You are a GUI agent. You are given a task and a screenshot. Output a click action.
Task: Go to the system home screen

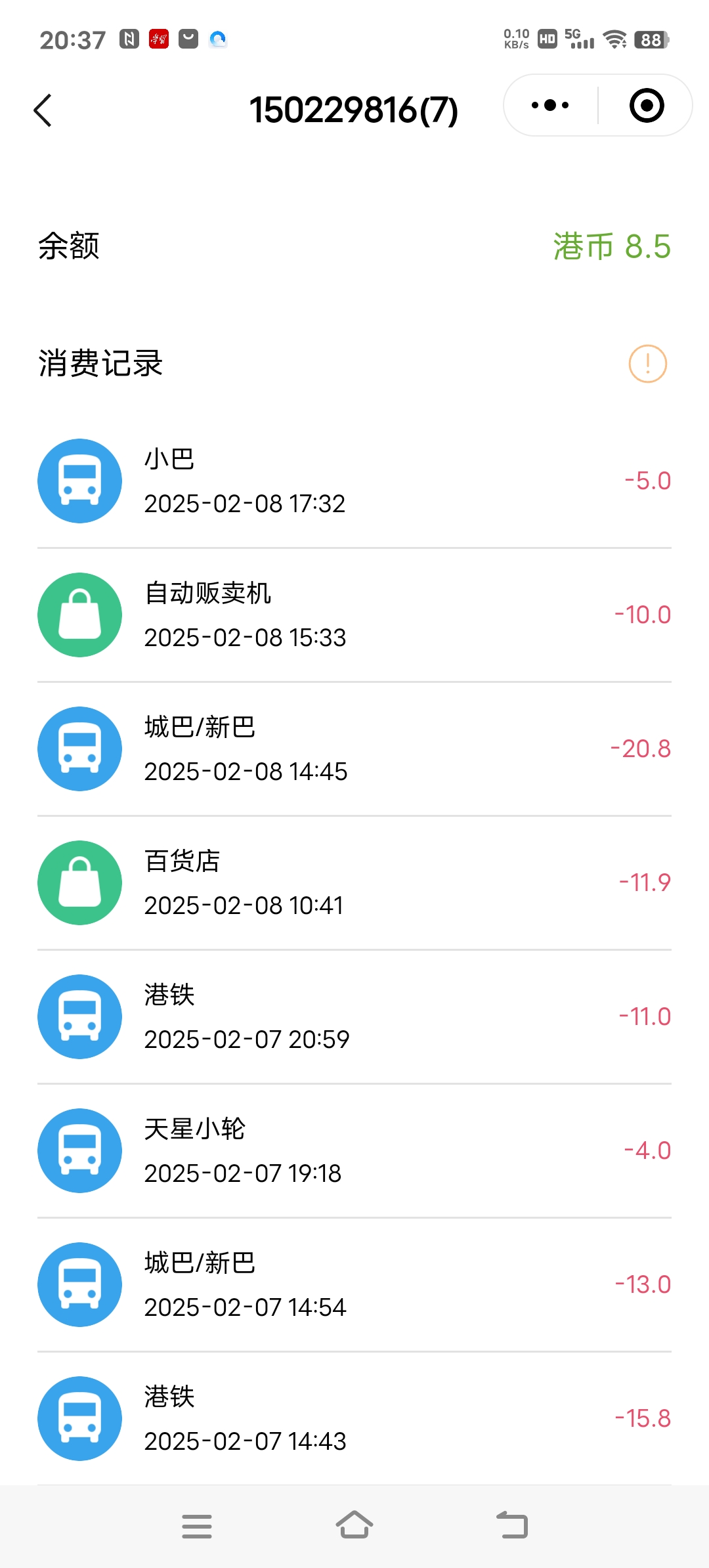coord(354,1525)
